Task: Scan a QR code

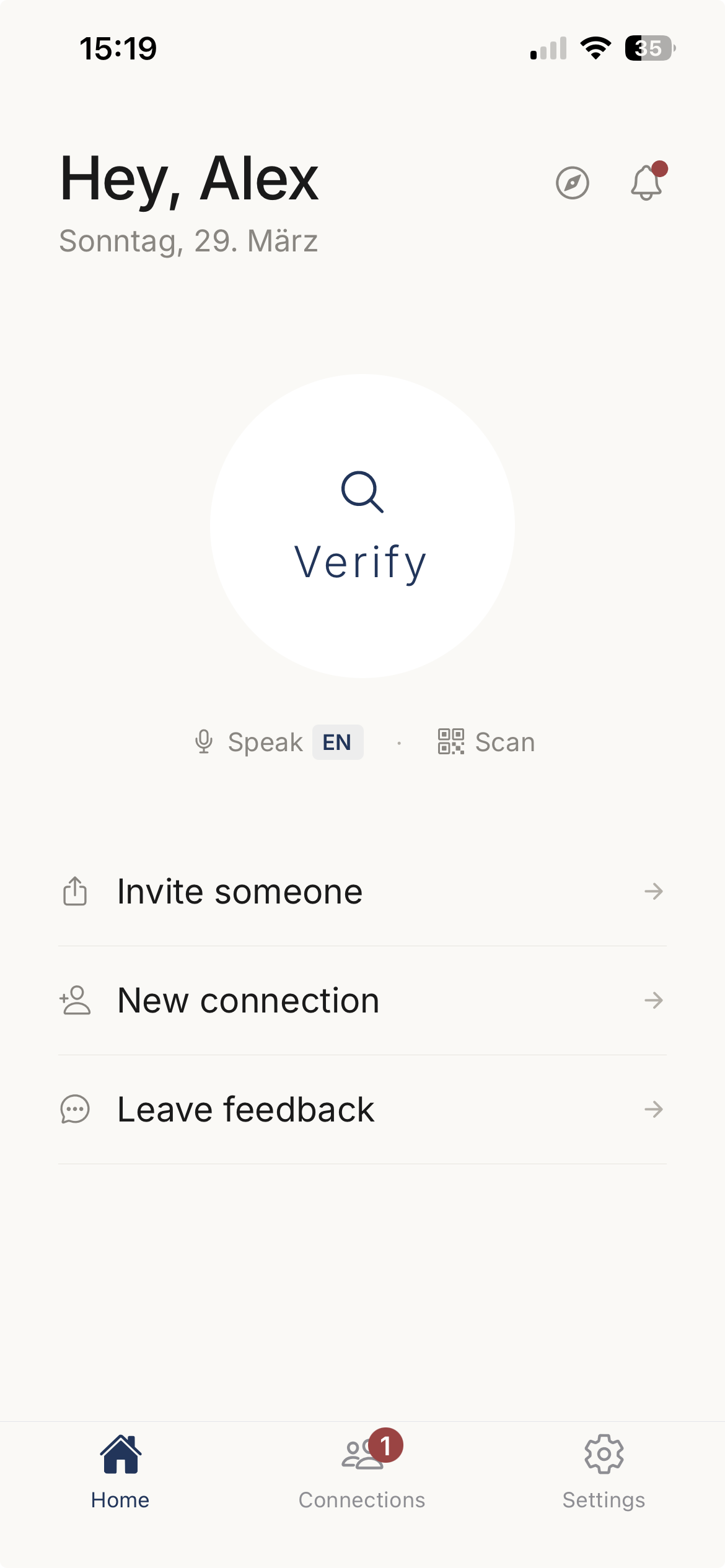Action: coord(486,742)
